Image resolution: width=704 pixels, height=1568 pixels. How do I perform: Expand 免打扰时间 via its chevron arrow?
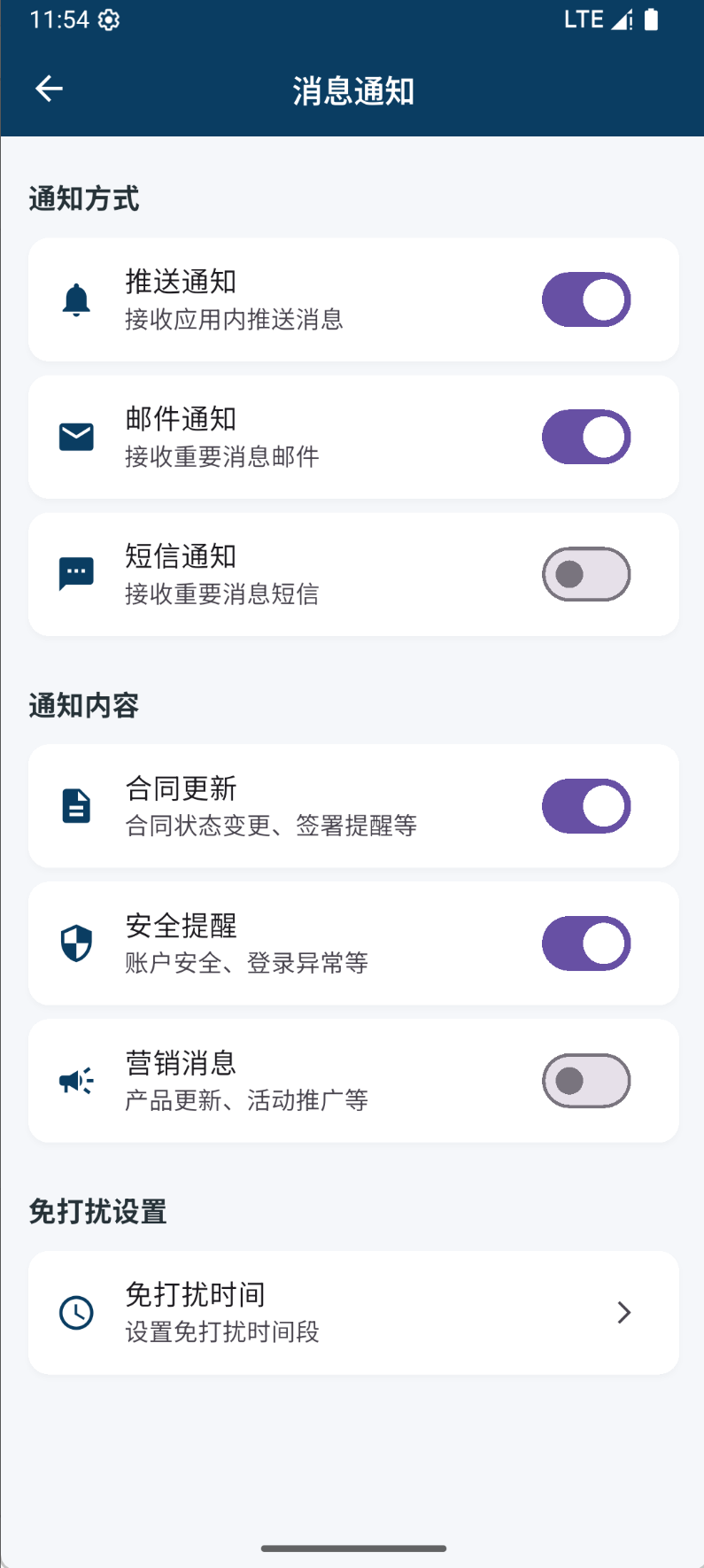coord(624,1312)
